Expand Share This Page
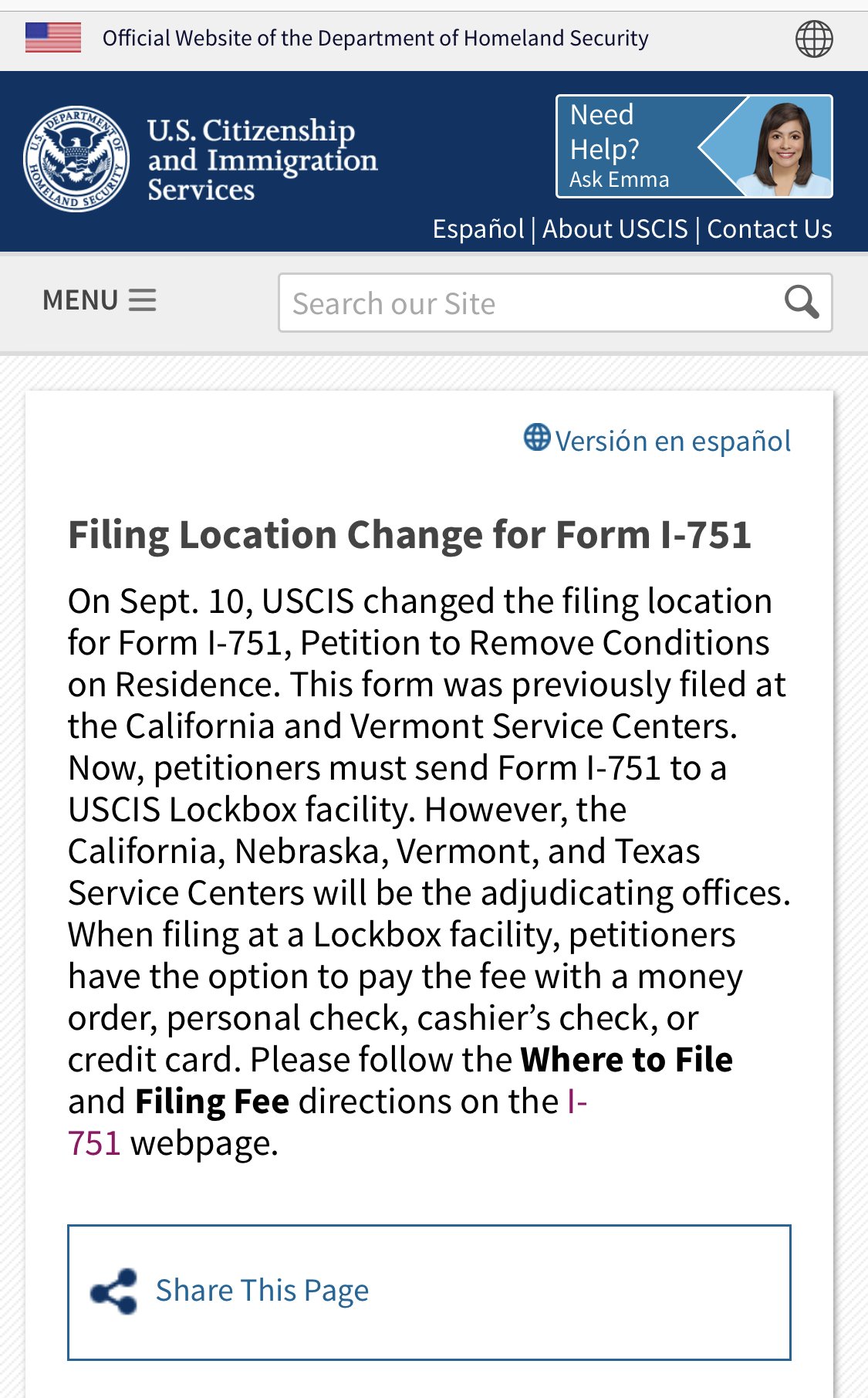868x1398 pixels. click(x=429, y=1292)
